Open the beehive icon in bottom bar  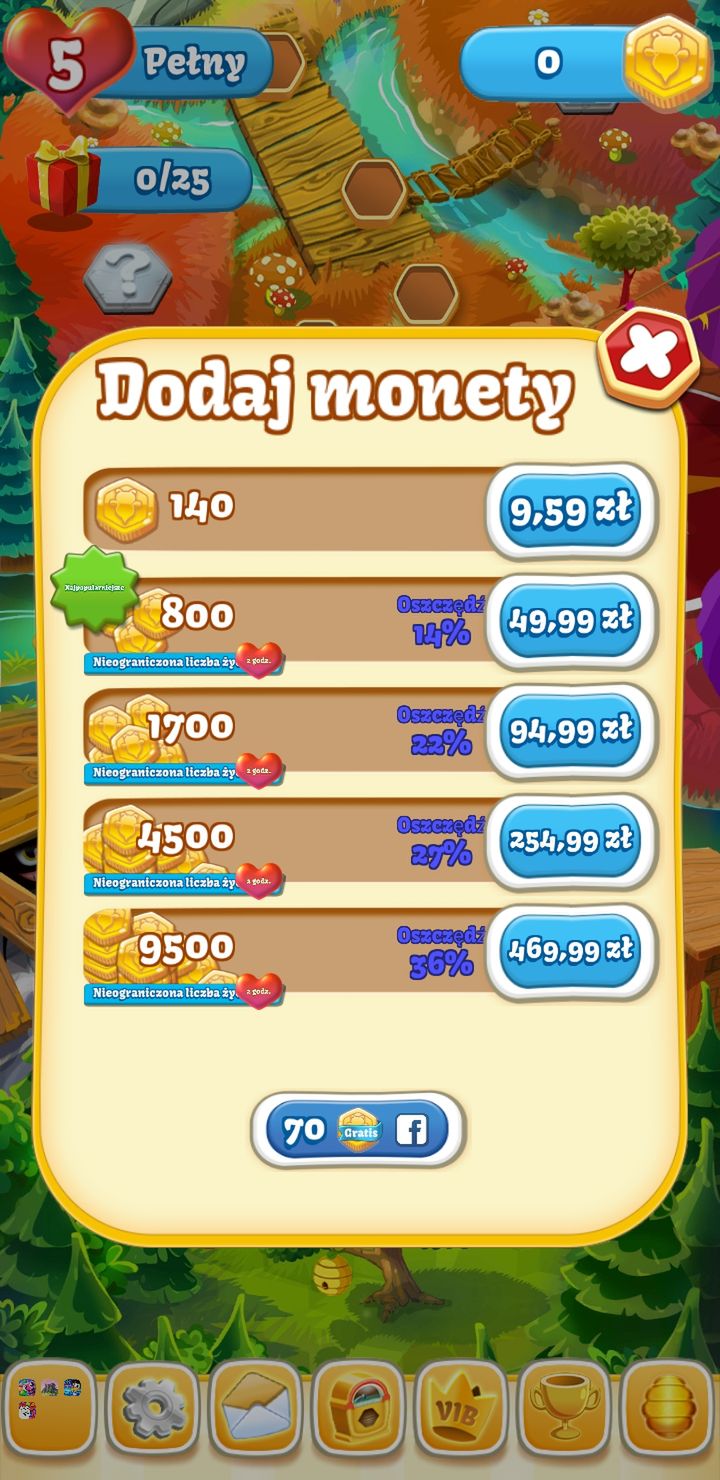pyautogui.click(x=666, y=1408)
